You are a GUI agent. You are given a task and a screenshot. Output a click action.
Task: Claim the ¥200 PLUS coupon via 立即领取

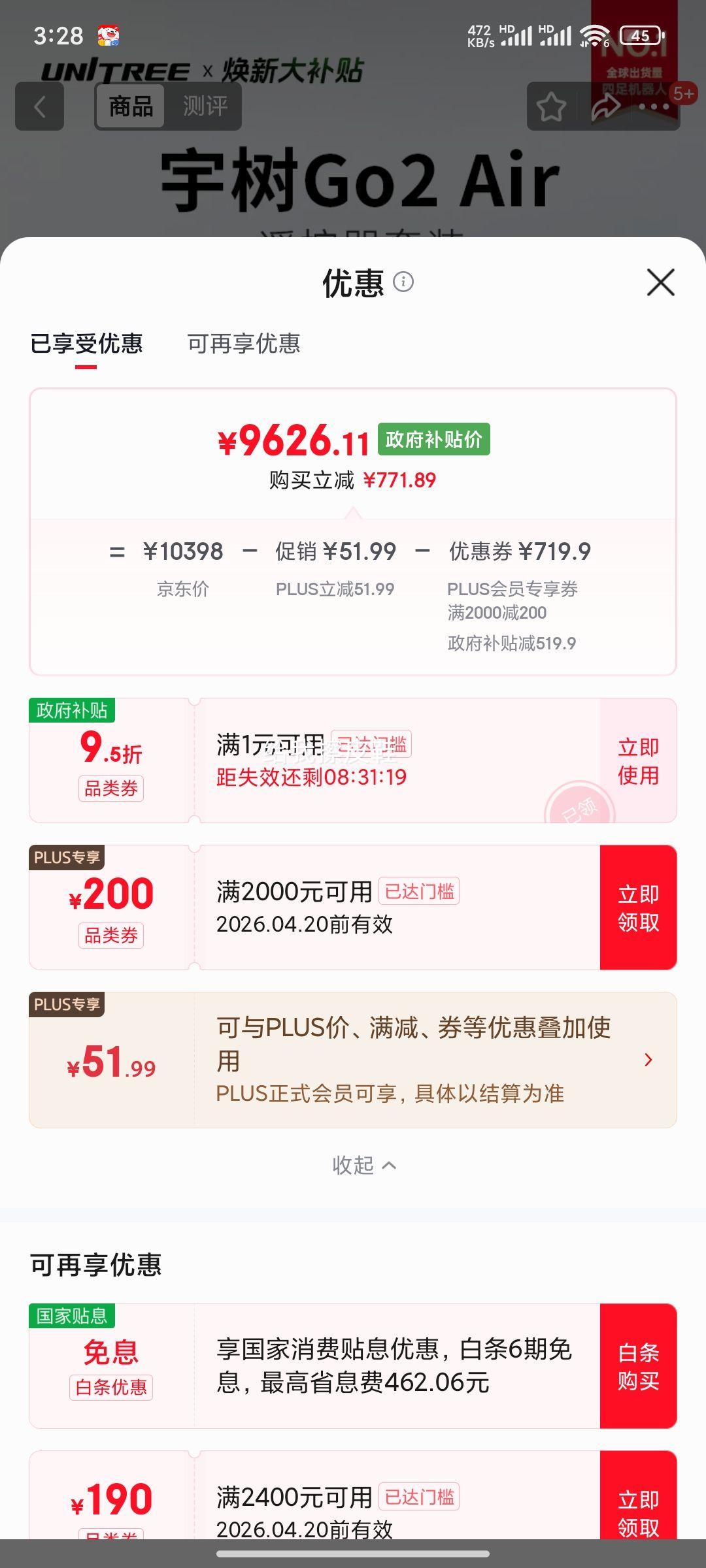[x=637, y=908]
